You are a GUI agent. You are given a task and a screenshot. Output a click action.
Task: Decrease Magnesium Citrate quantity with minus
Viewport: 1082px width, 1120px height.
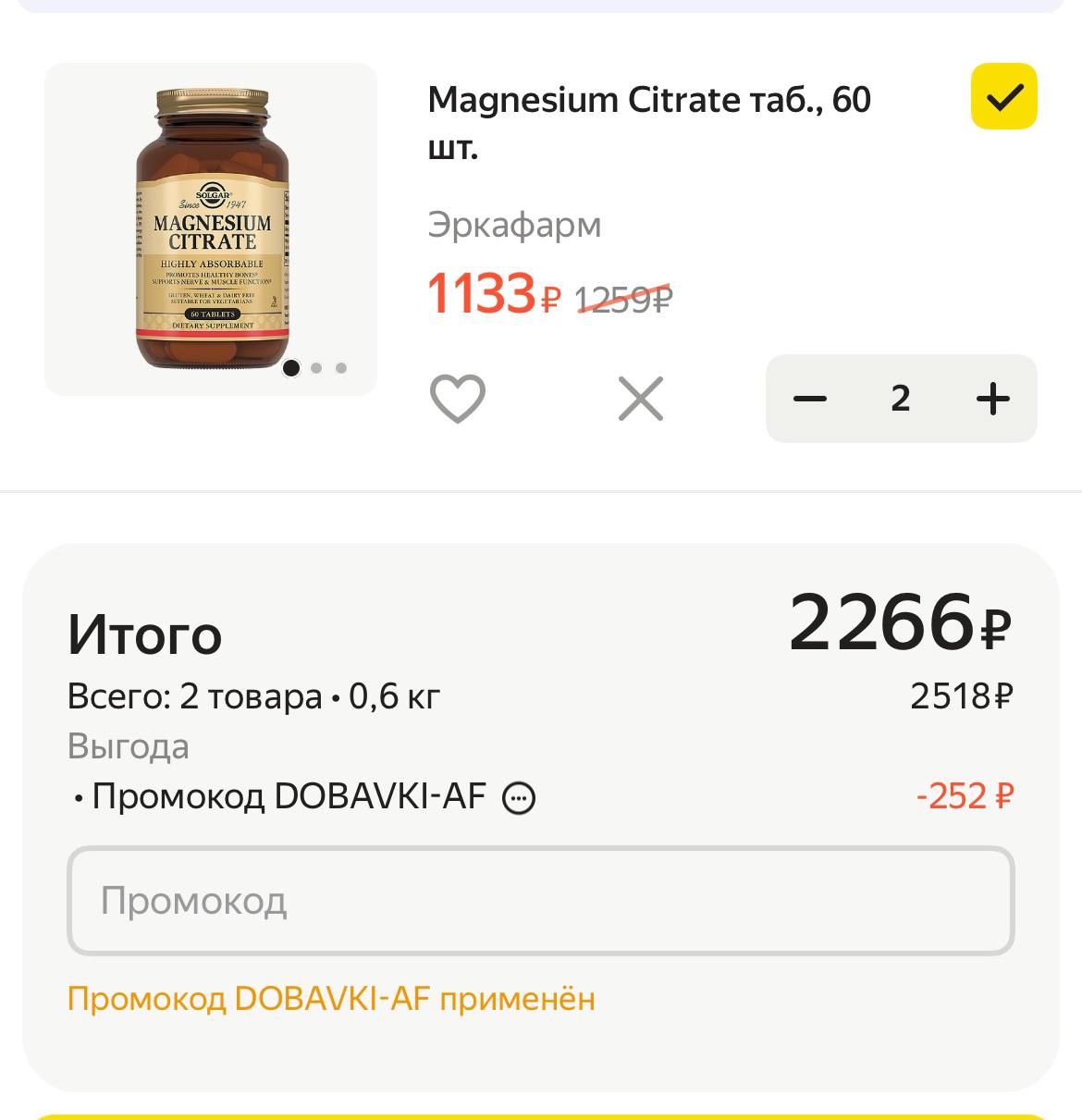(x=809, y=399)
